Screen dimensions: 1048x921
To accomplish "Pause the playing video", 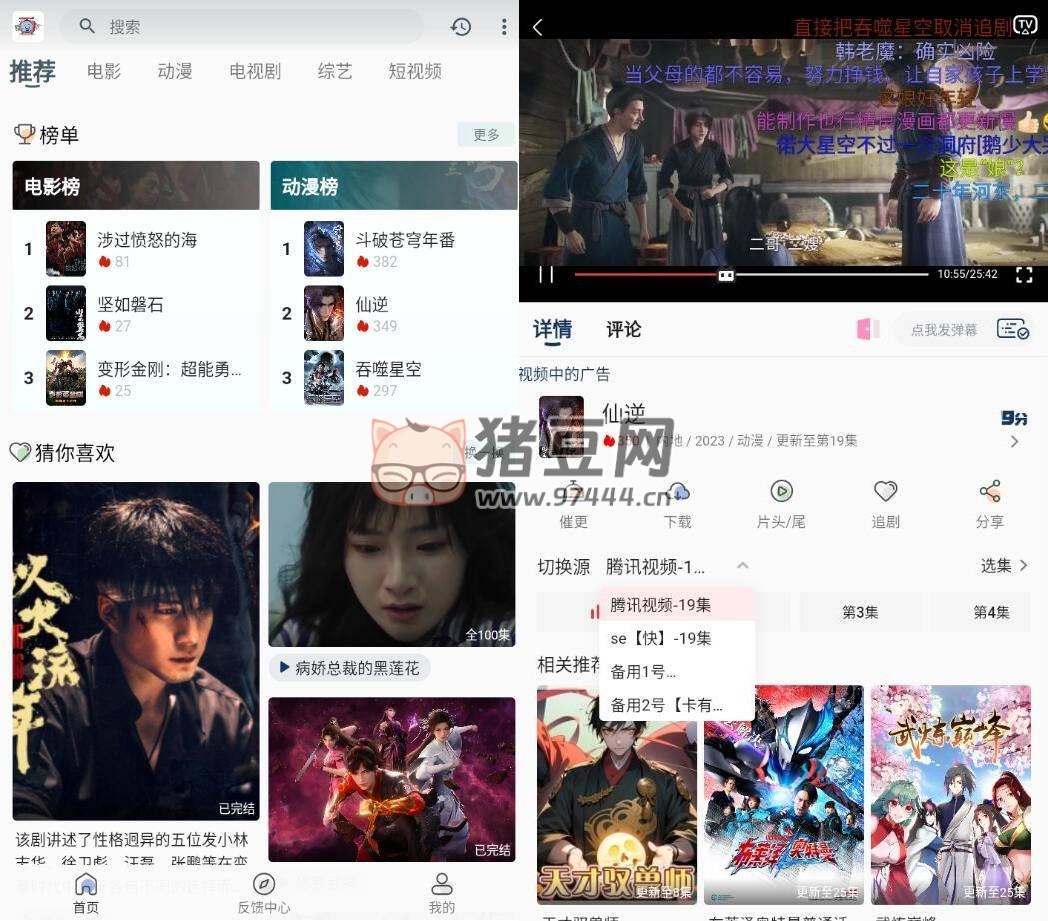I will [x=546, y=274].
